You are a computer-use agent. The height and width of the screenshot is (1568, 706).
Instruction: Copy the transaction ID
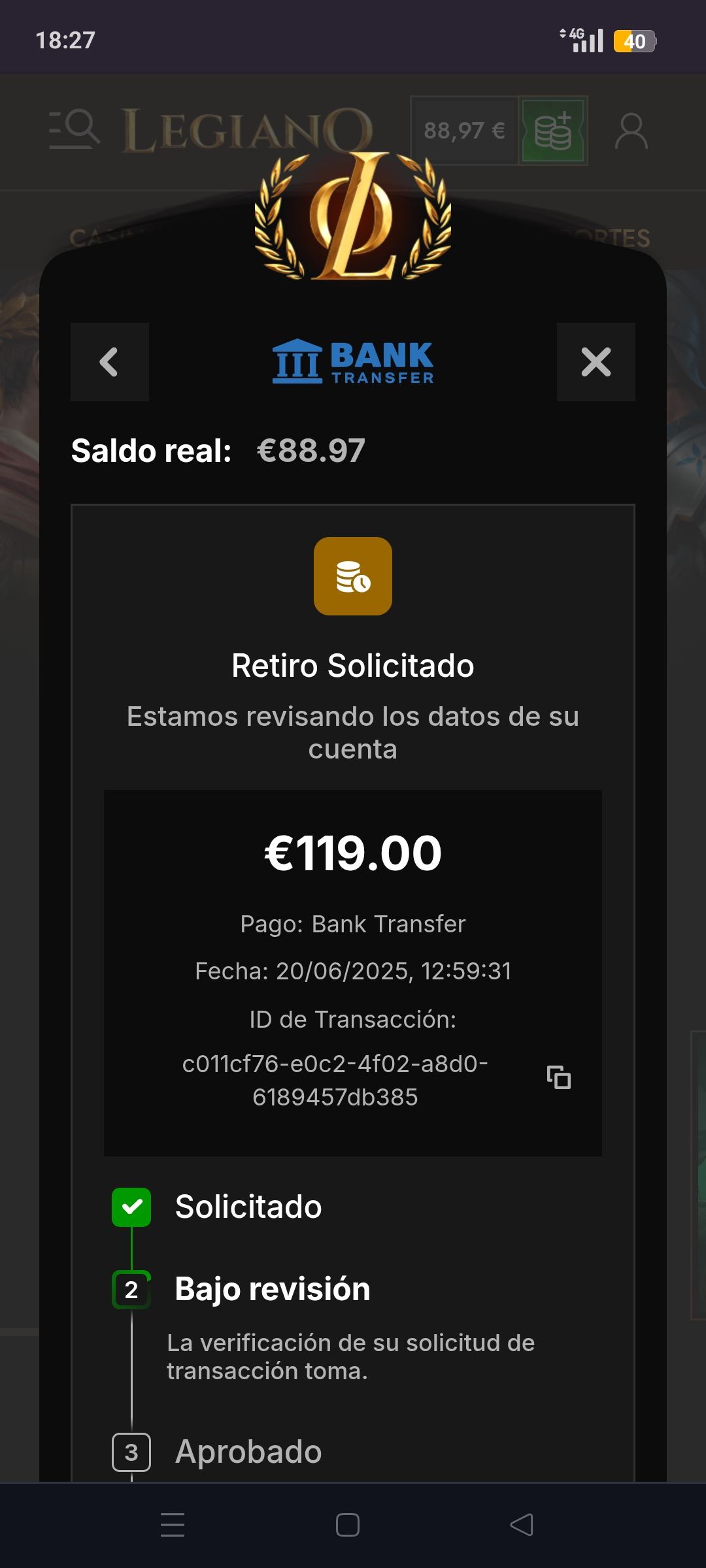coord(559,1077)
